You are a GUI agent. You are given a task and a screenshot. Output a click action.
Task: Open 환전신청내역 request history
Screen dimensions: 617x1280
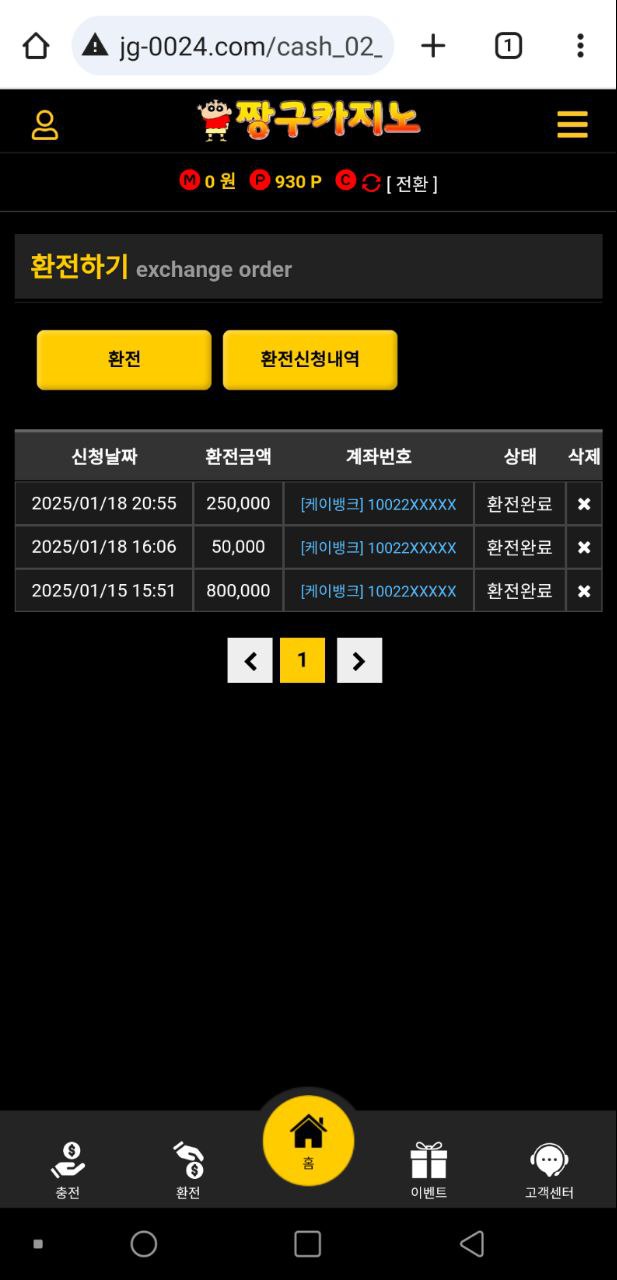[310, 359]
